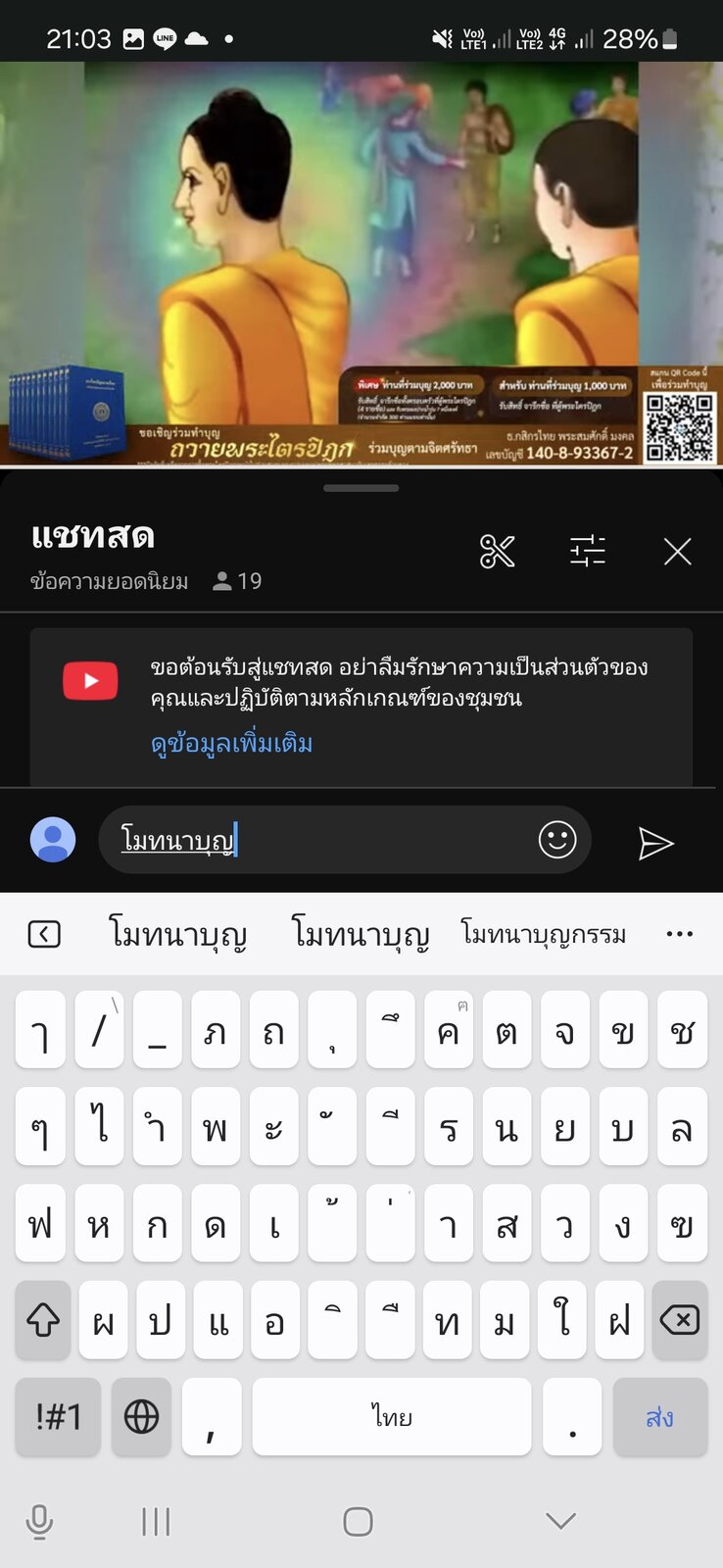This screenshot has width=723, height=1568.
Task: Switch to symbols with !#1 key
Action: pos(58,1417)
